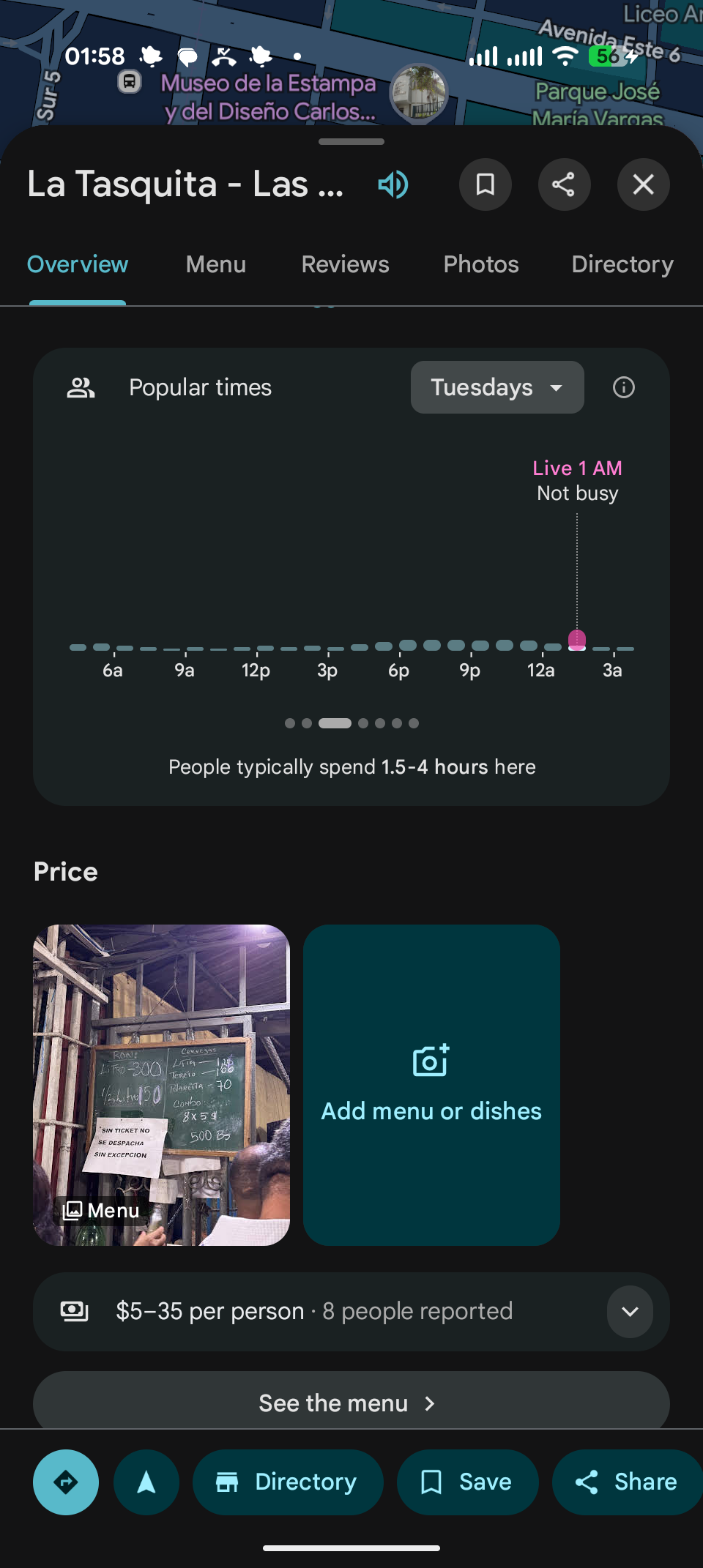703x1568 pixels.
Task: Bookmark this place from the header
Action: click(x=486, y=184)
